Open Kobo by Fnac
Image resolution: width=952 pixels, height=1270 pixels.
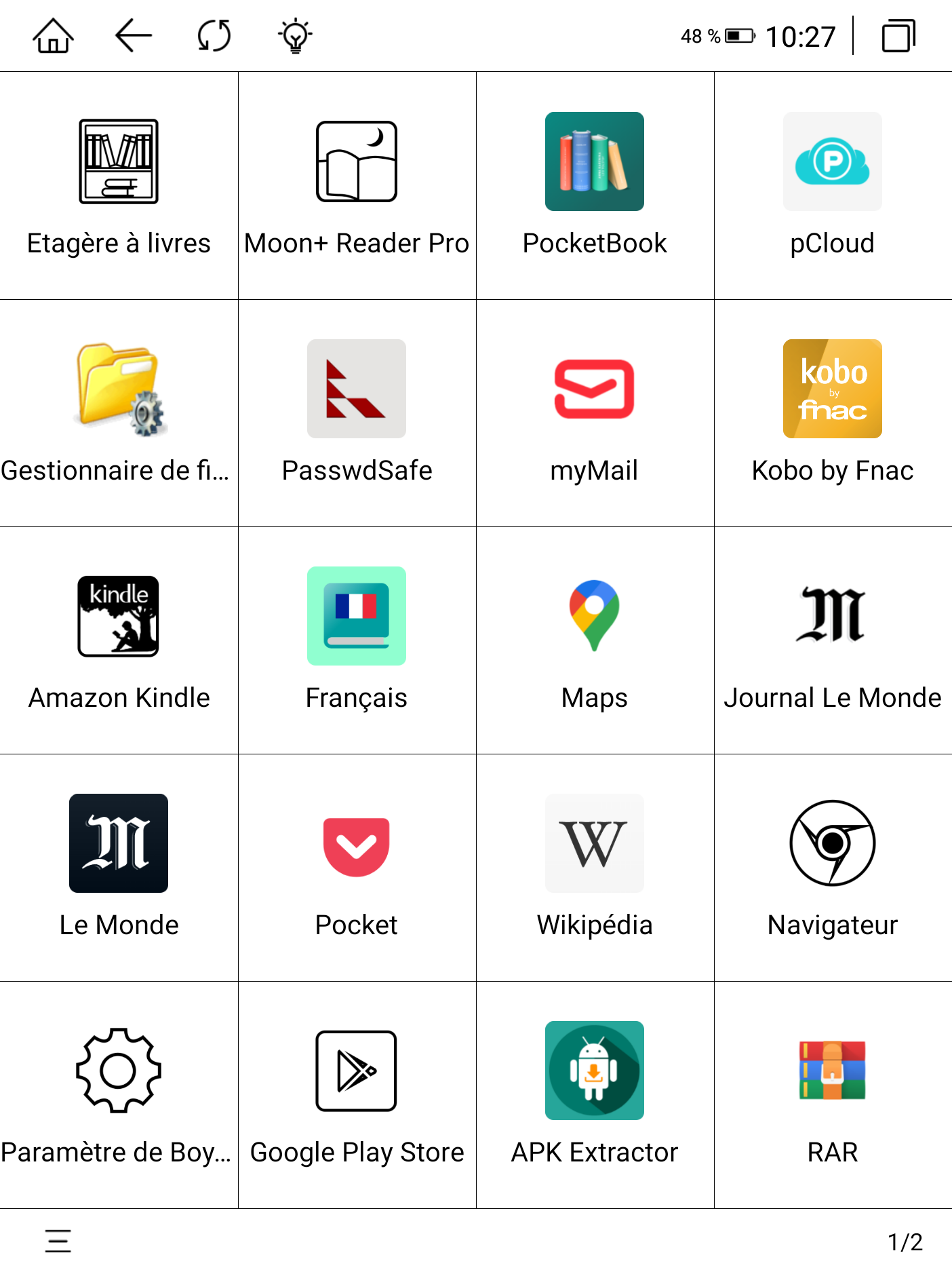pyautogui.click(x=833, y=389)
